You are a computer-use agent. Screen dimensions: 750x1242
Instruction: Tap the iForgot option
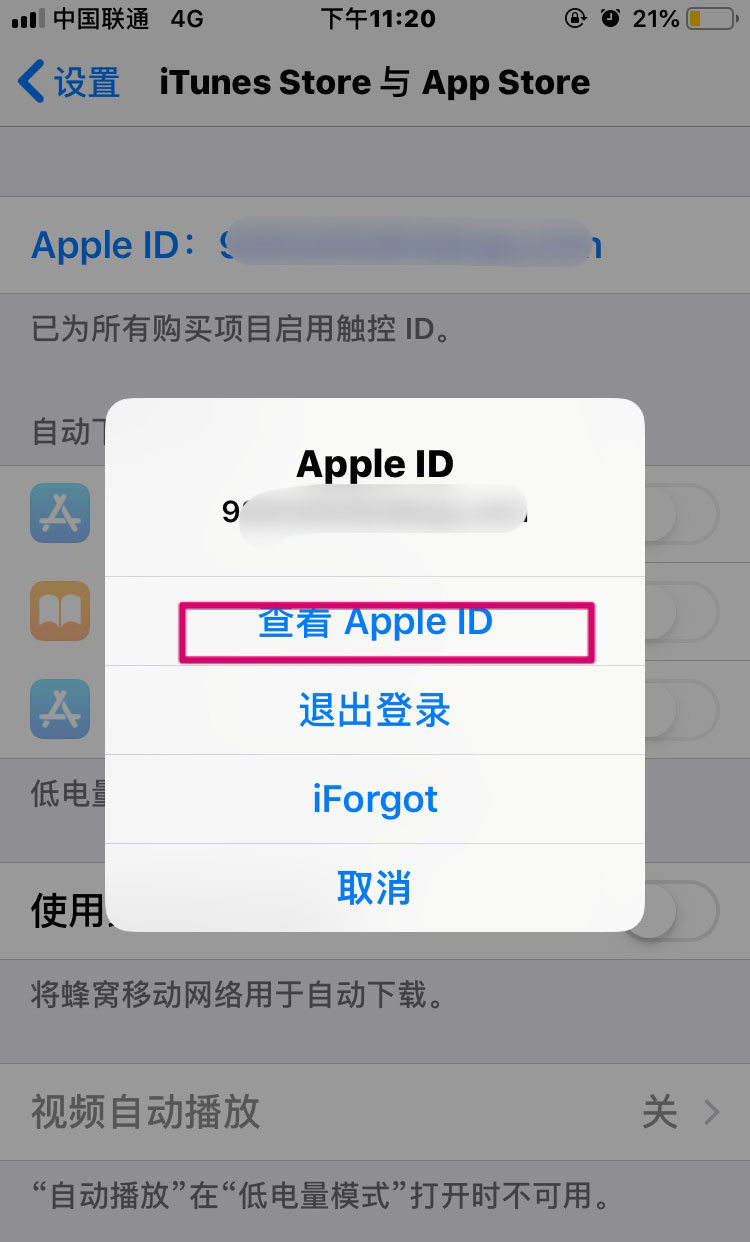click(375, 798)
